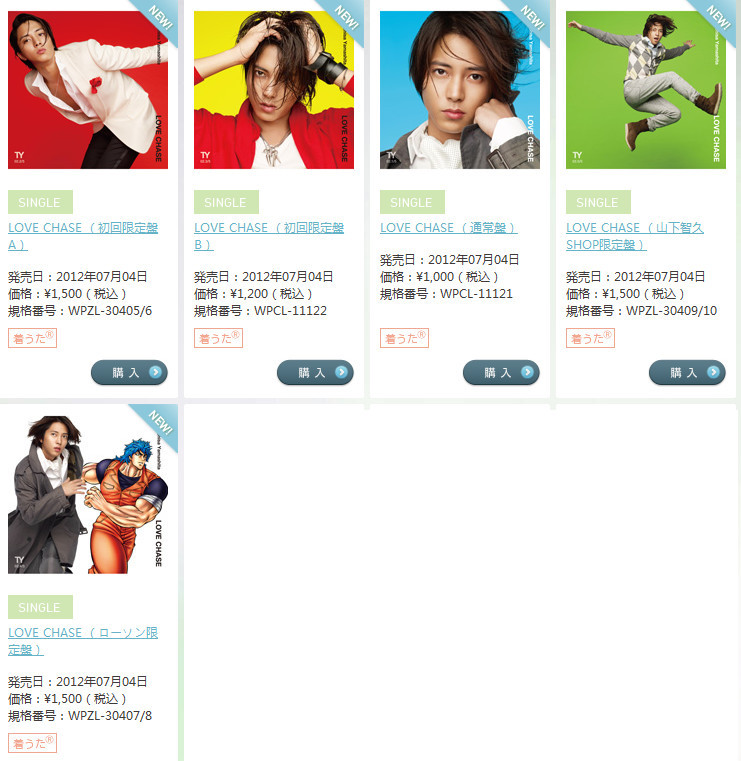Tap 購入 button for 初回限定盤A
The width and height of the screenshot is (741, 761).
(x=129, y=373)
